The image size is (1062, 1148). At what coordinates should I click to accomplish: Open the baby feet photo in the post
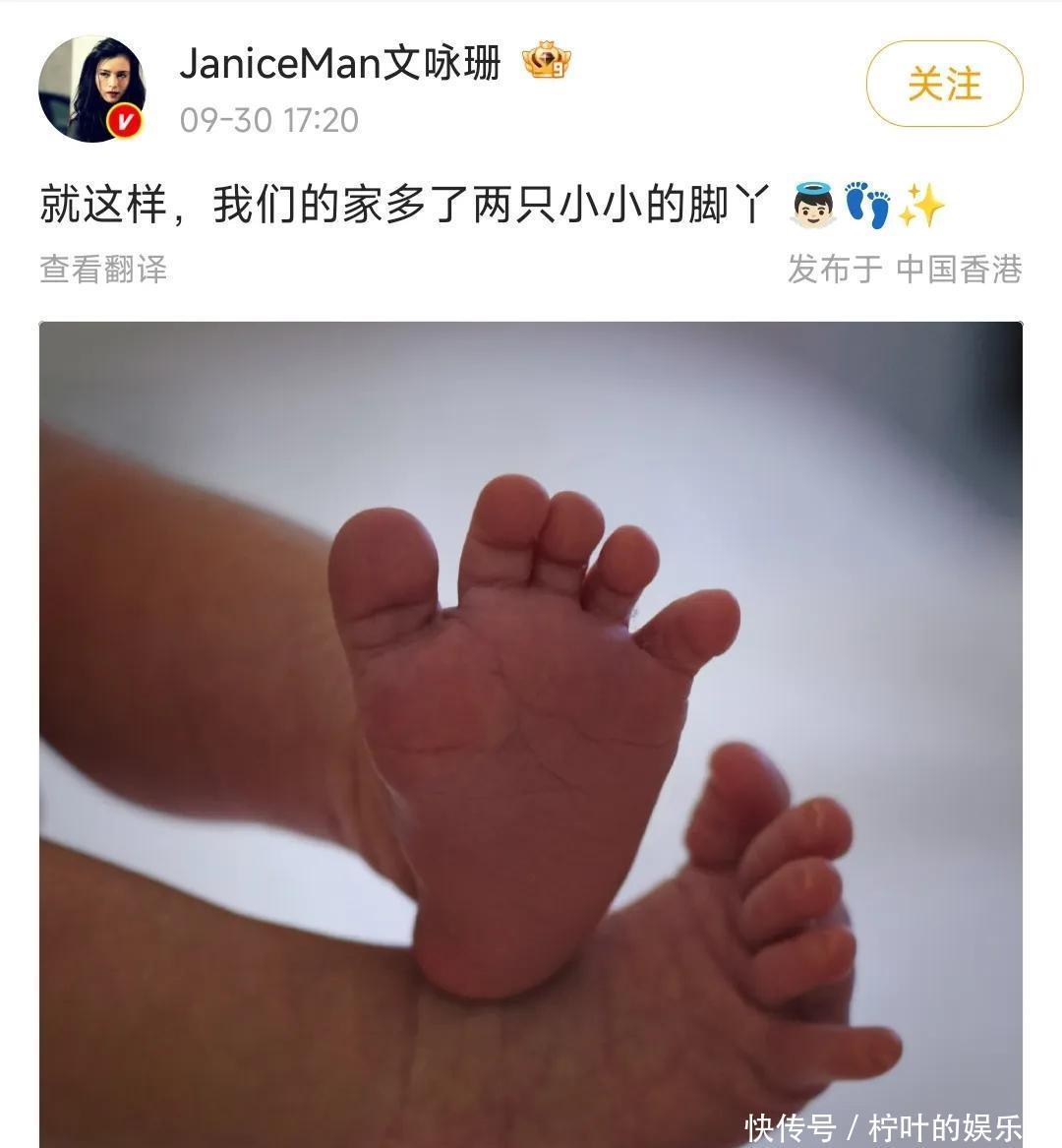tap(531, 733)
